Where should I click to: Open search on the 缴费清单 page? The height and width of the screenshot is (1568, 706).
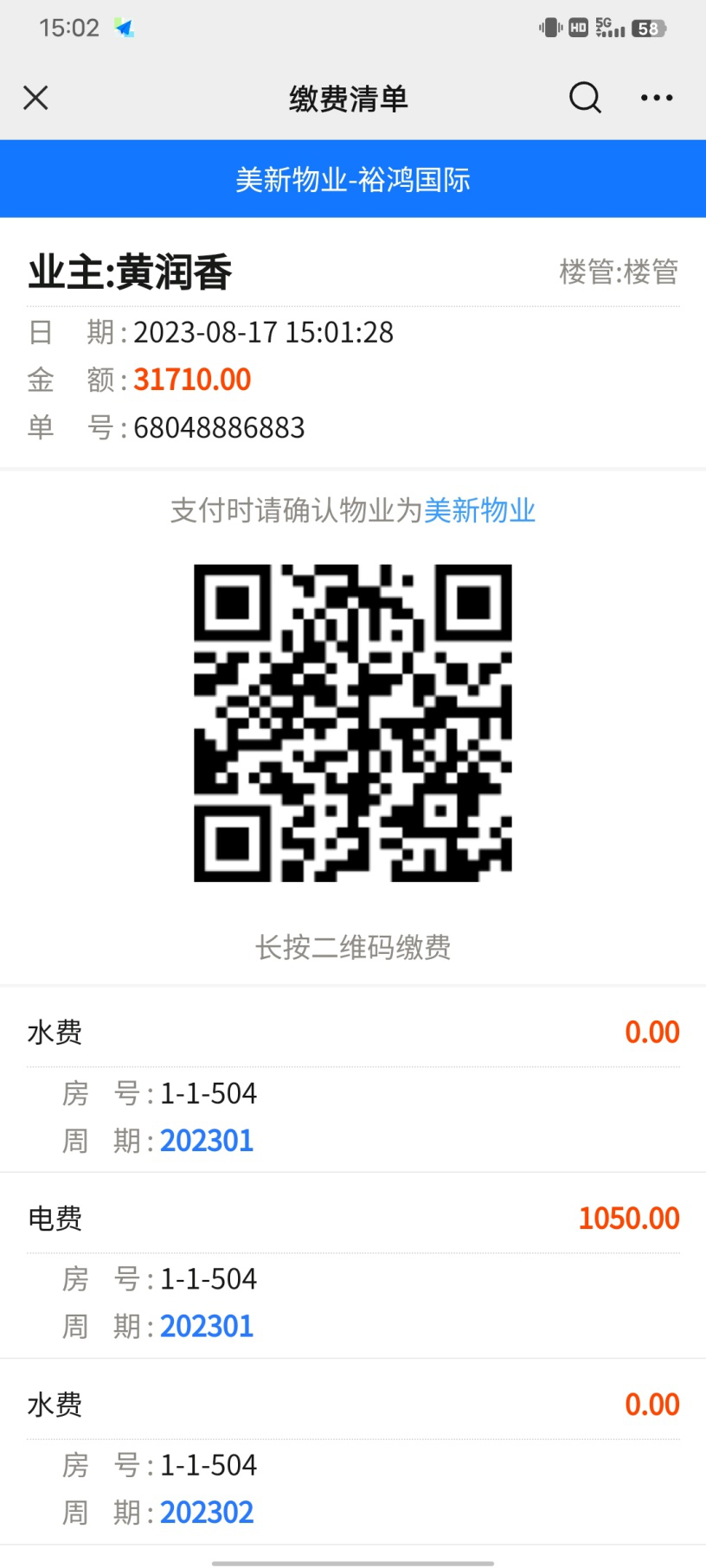click(585, 98)
